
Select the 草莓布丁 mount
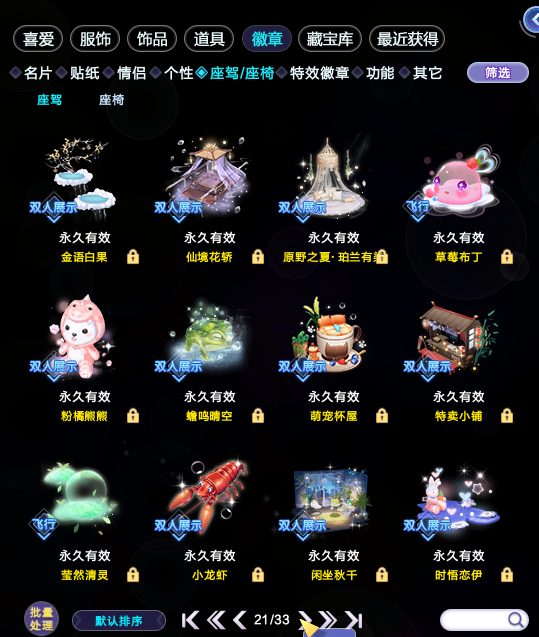click(x=457, y=181)
